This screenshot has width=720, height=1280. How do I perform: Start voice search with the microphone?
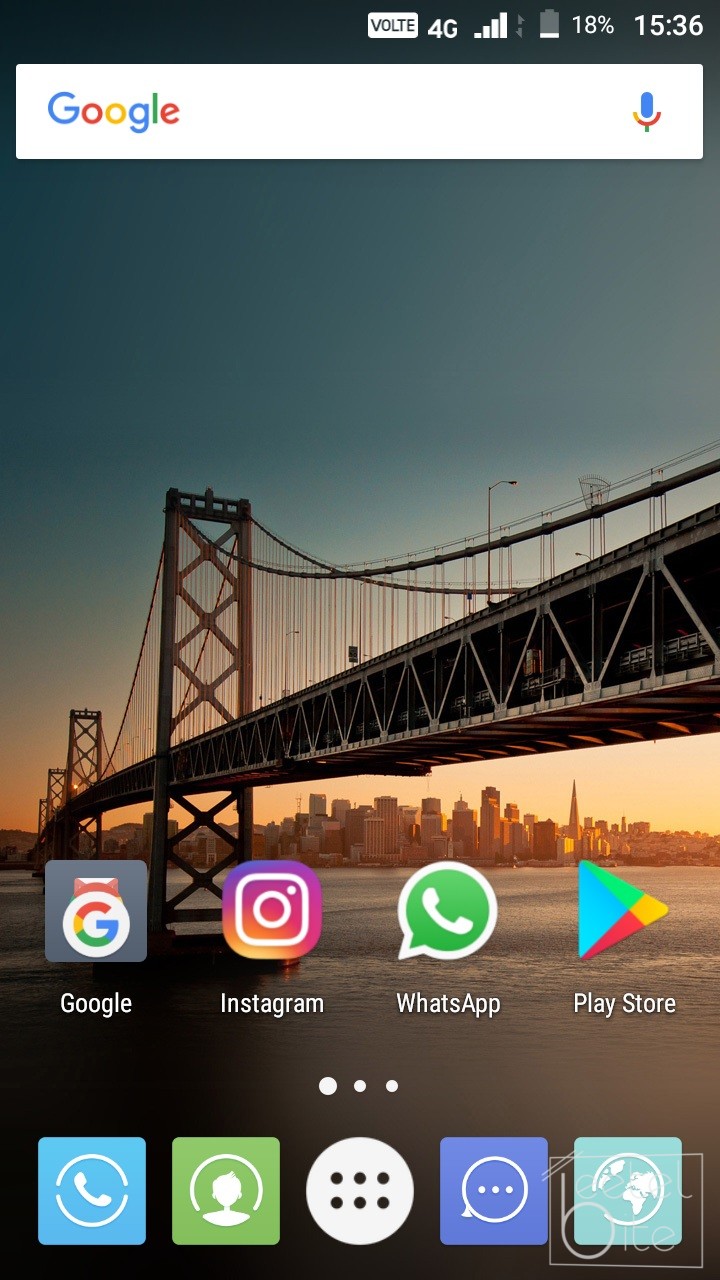click(x=647, y=111)
